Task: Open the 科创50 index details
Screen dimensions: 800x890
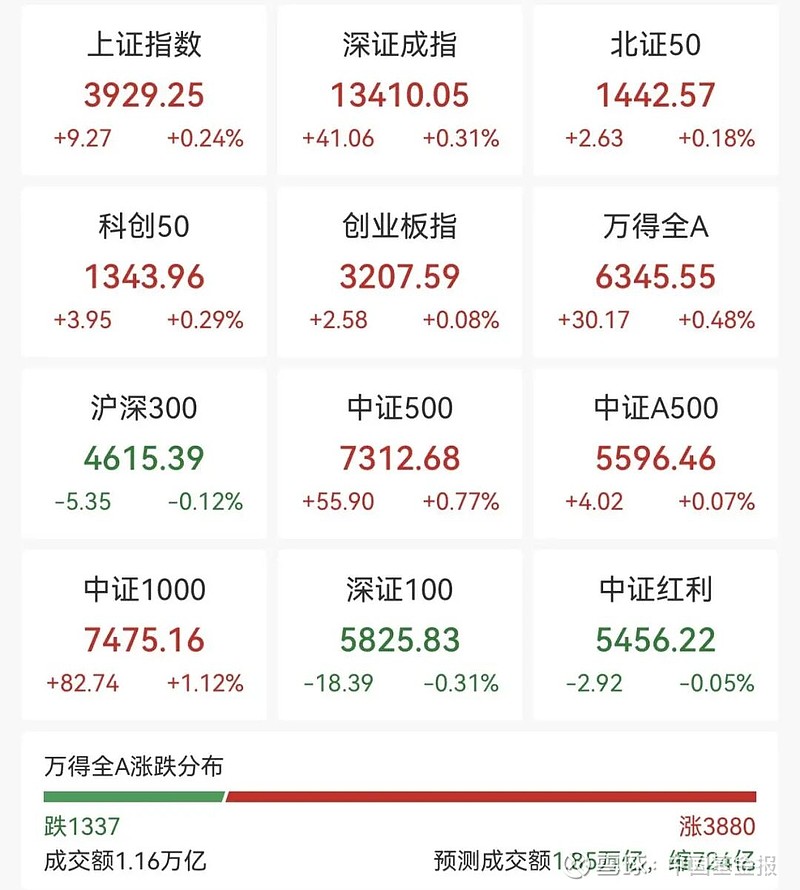Action: coord(143,272)
